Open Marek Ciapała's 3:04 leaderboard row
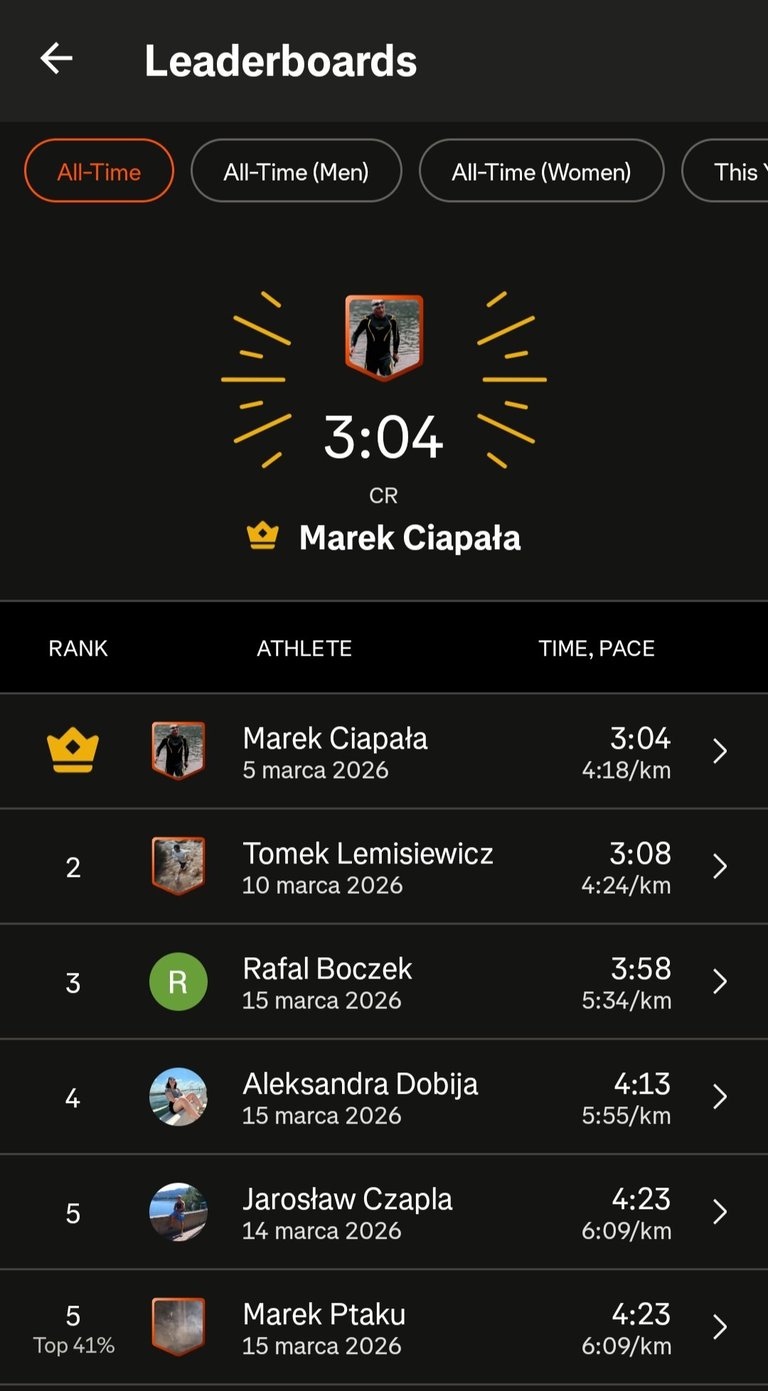Viewport: 768px width, 1391px height. [384, 752]
